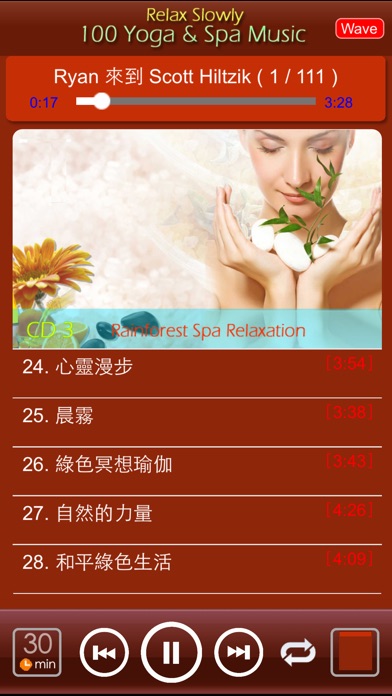392x696 pixels.
Task: Select track 26 綠色冥想瑜伽
Action: pyautogui.click(x=197, y=471)
